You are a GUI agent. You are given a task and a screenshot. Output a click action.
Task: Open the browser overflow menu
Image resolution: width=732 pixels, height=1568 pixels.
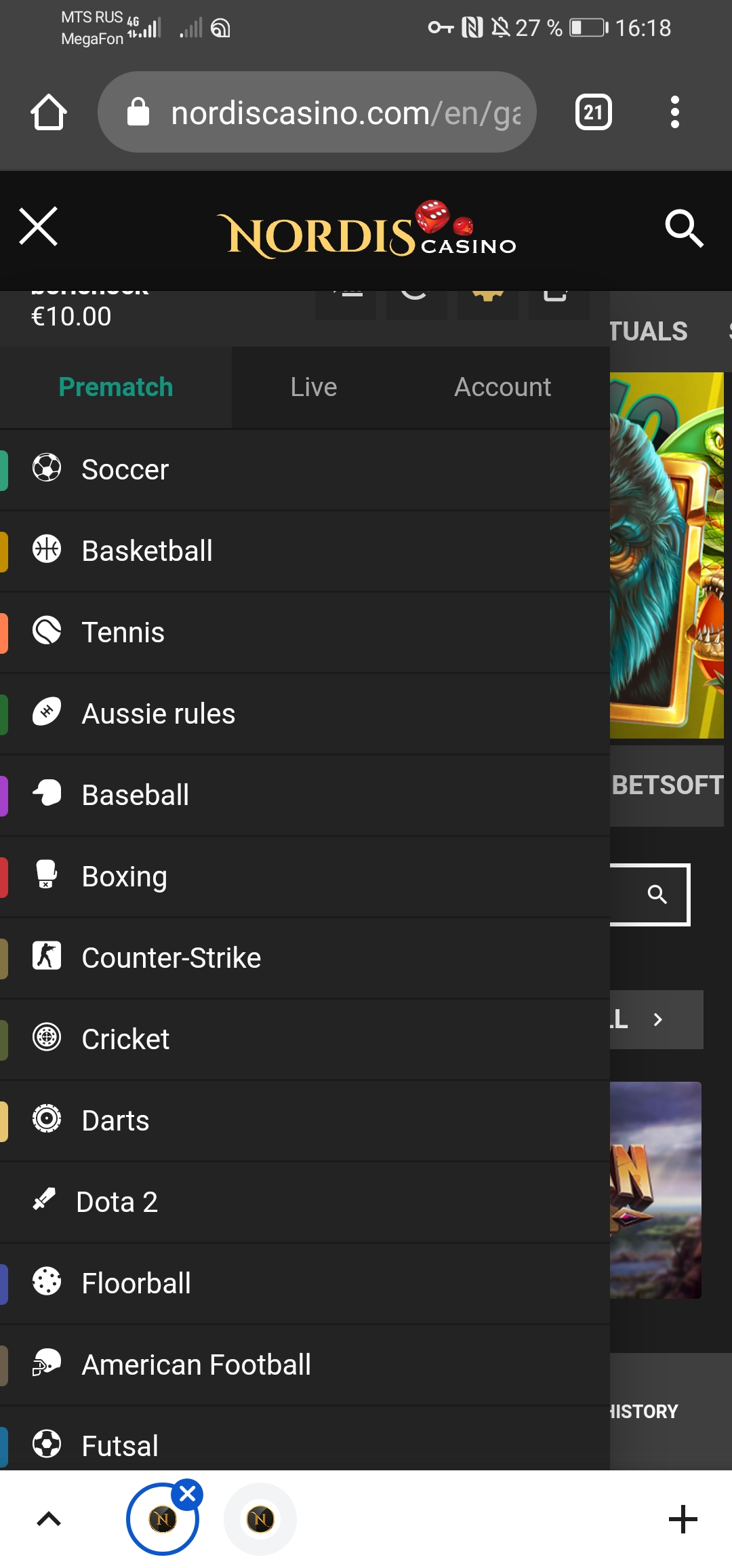pyautogui.click(x=674, y=112)
